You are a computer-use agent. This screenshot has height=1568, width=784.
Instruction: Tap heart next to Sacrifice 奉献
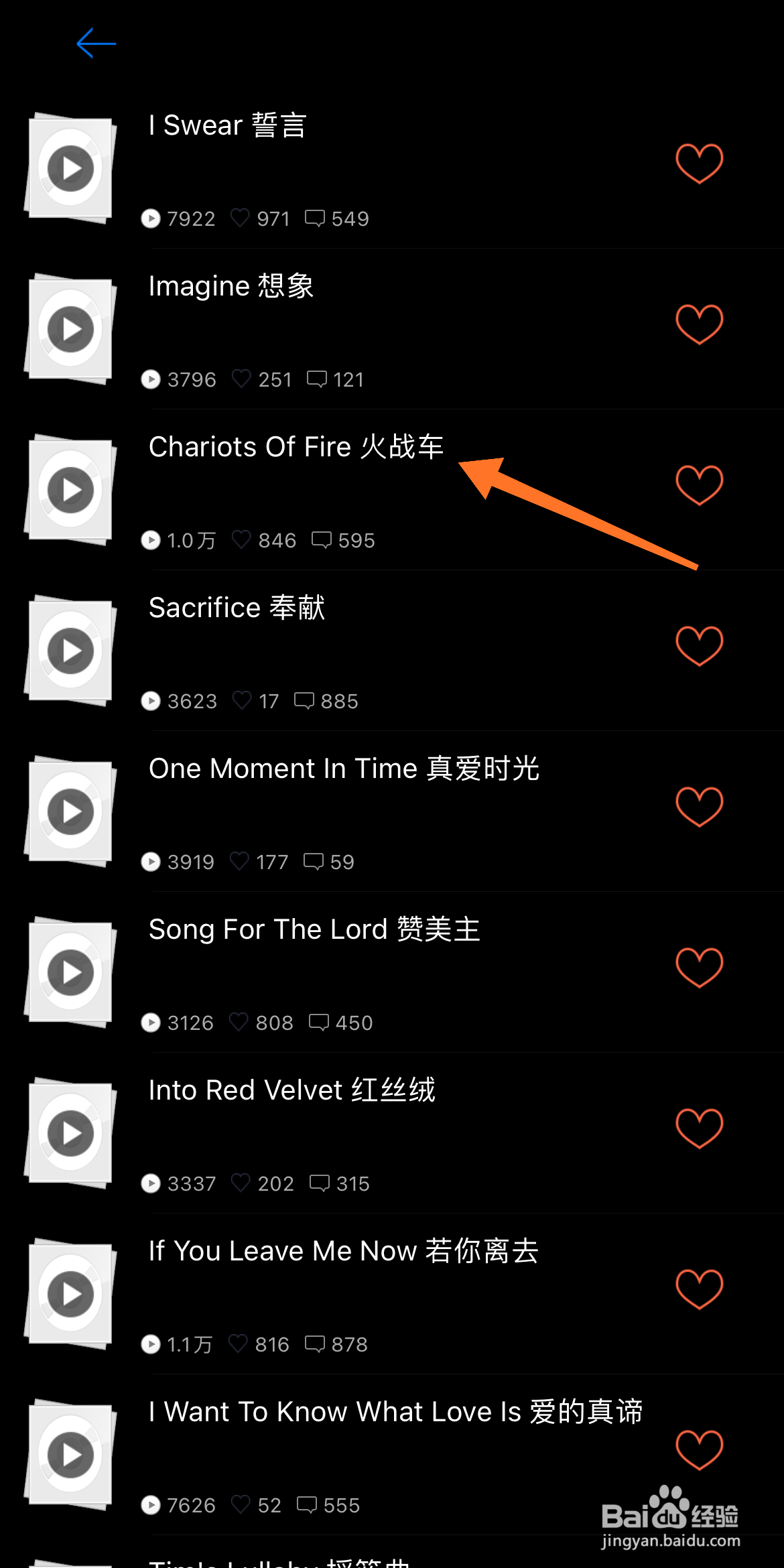click(699, 646)
